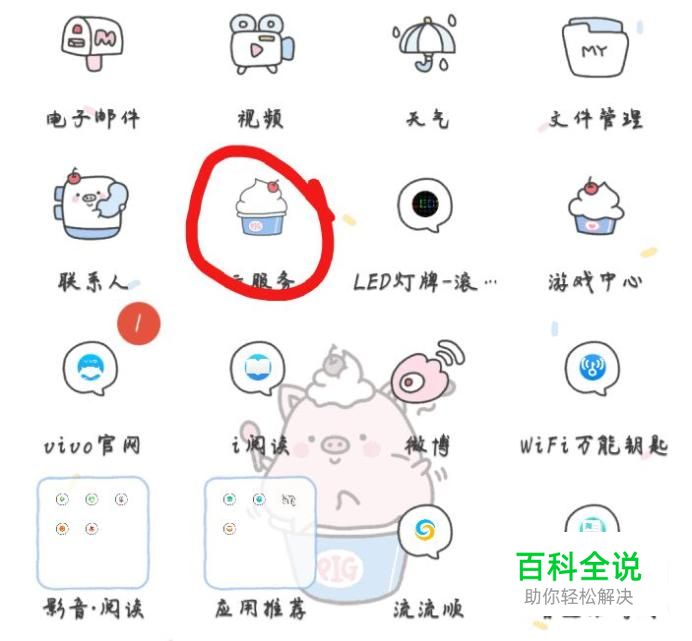Open the 微博 Weibo app

coord(428,371)
